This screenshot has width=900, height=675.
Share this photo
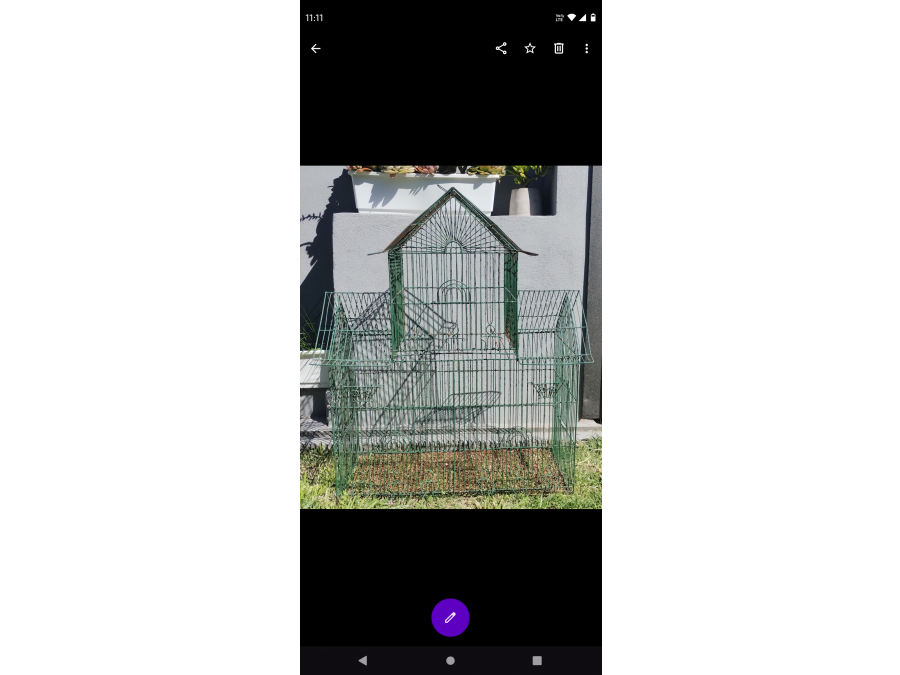tap(501, 48)
